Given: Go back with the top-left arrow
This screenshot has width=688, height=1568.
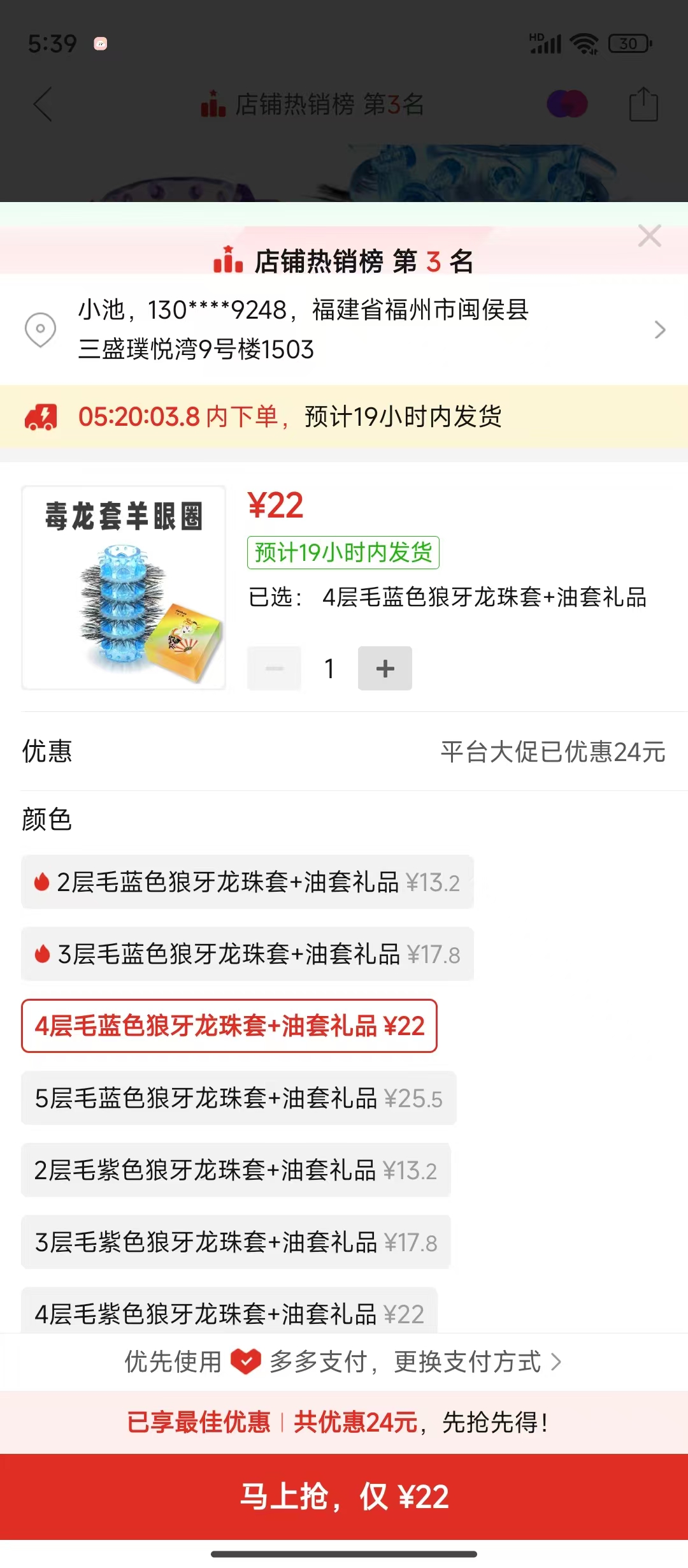Looking at the screenshot, I should tap(43, 105).
